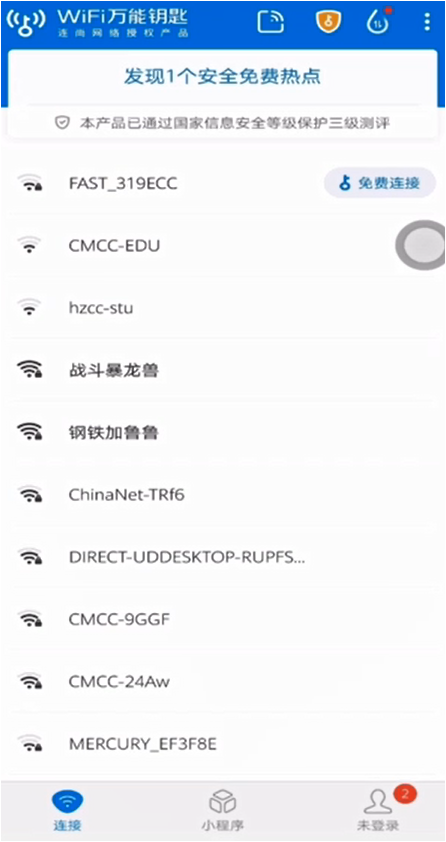The height and width of the screenshot is (842, 446).
Task: Select the DIRECT-UDDESKTOP-RUPFS network
Action: pos(223,557)
